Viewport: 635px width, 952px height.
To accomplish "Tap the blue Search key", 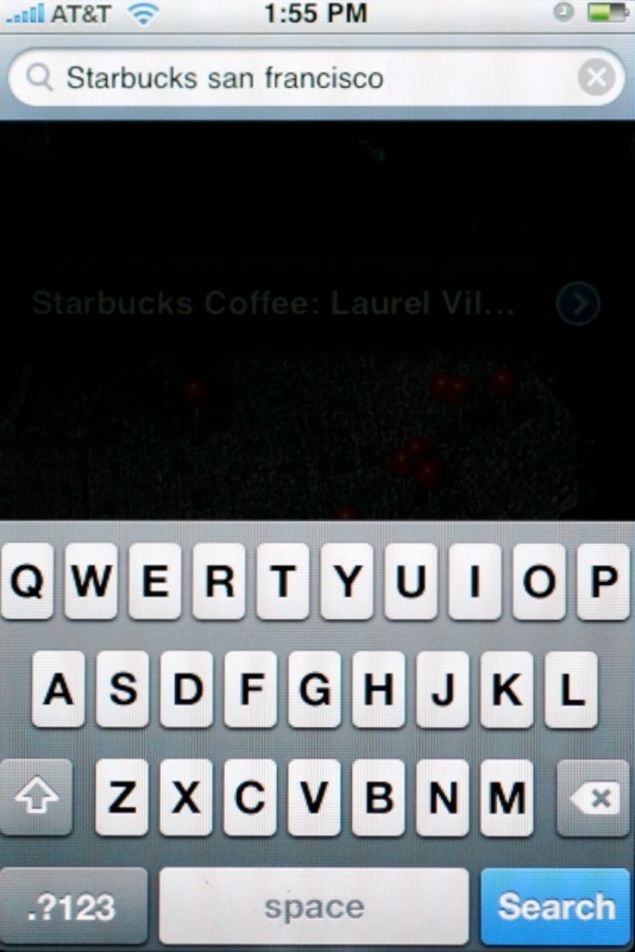I will [556, 906].
